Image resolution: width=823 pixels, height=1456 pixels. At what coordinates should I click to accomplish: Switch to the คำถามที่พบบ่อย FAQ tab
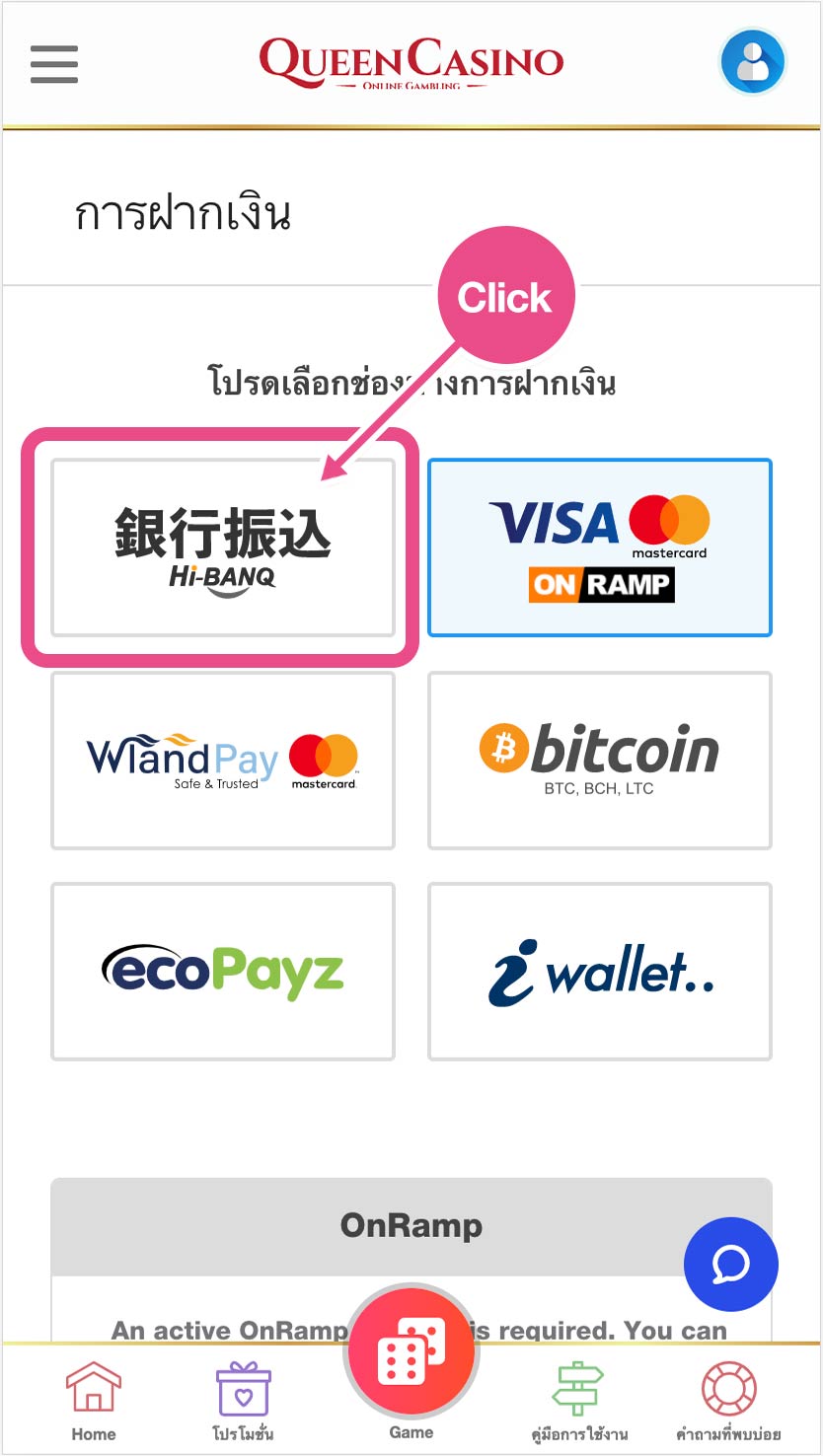click(x=728, y=1401)
